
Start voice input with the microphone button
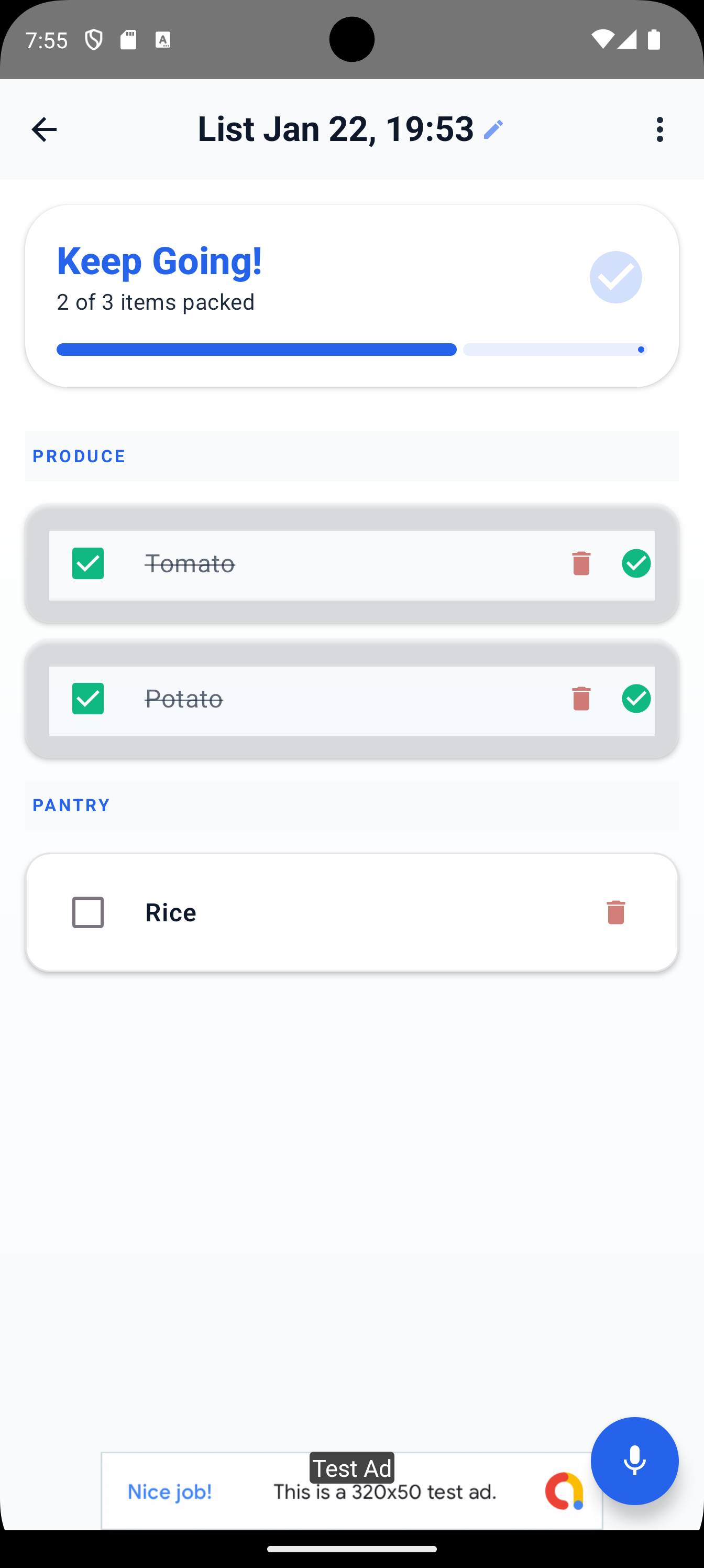[635, 1461]
